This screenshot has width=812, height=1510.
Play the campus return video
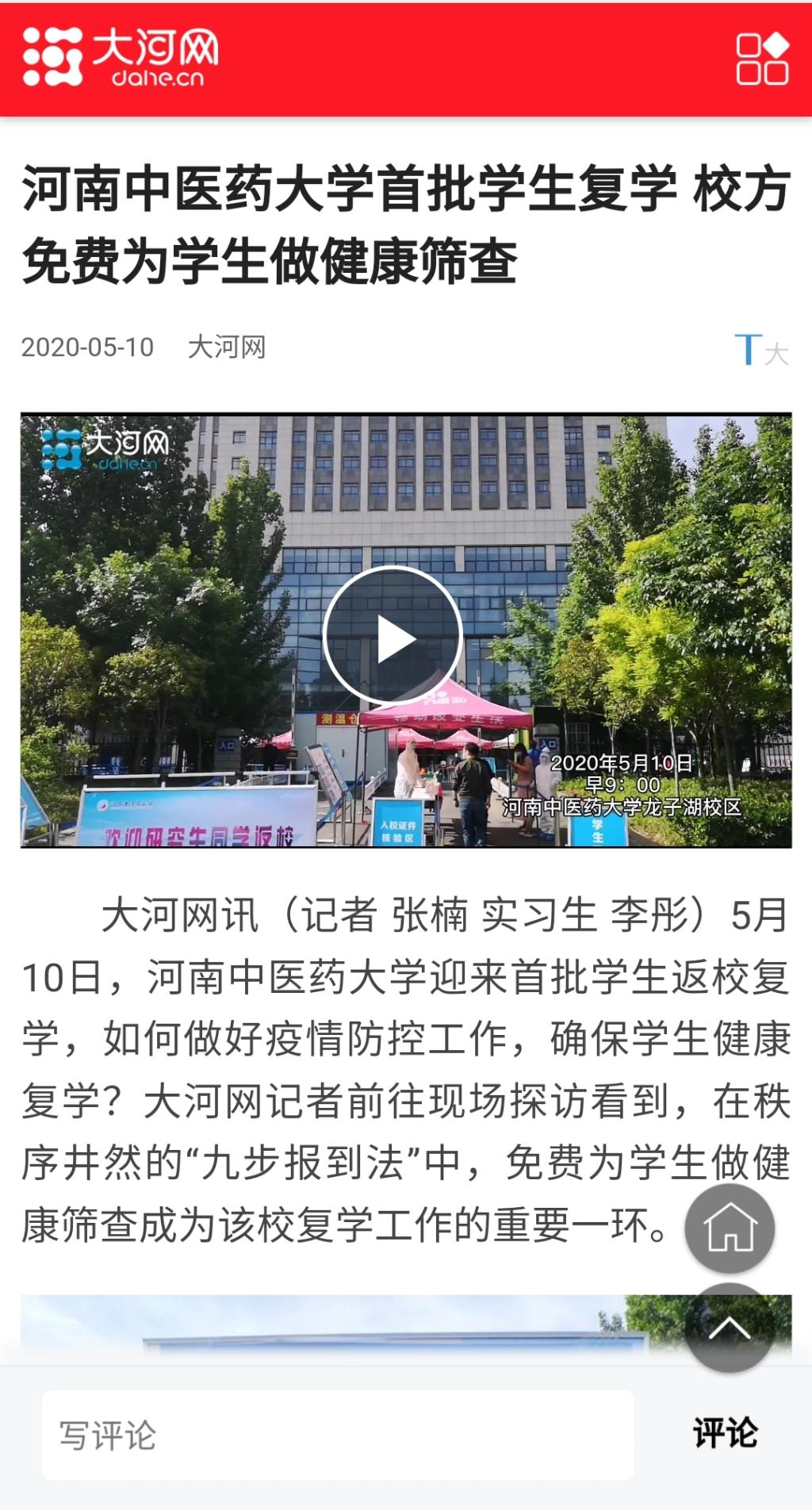tap(393, 636)
